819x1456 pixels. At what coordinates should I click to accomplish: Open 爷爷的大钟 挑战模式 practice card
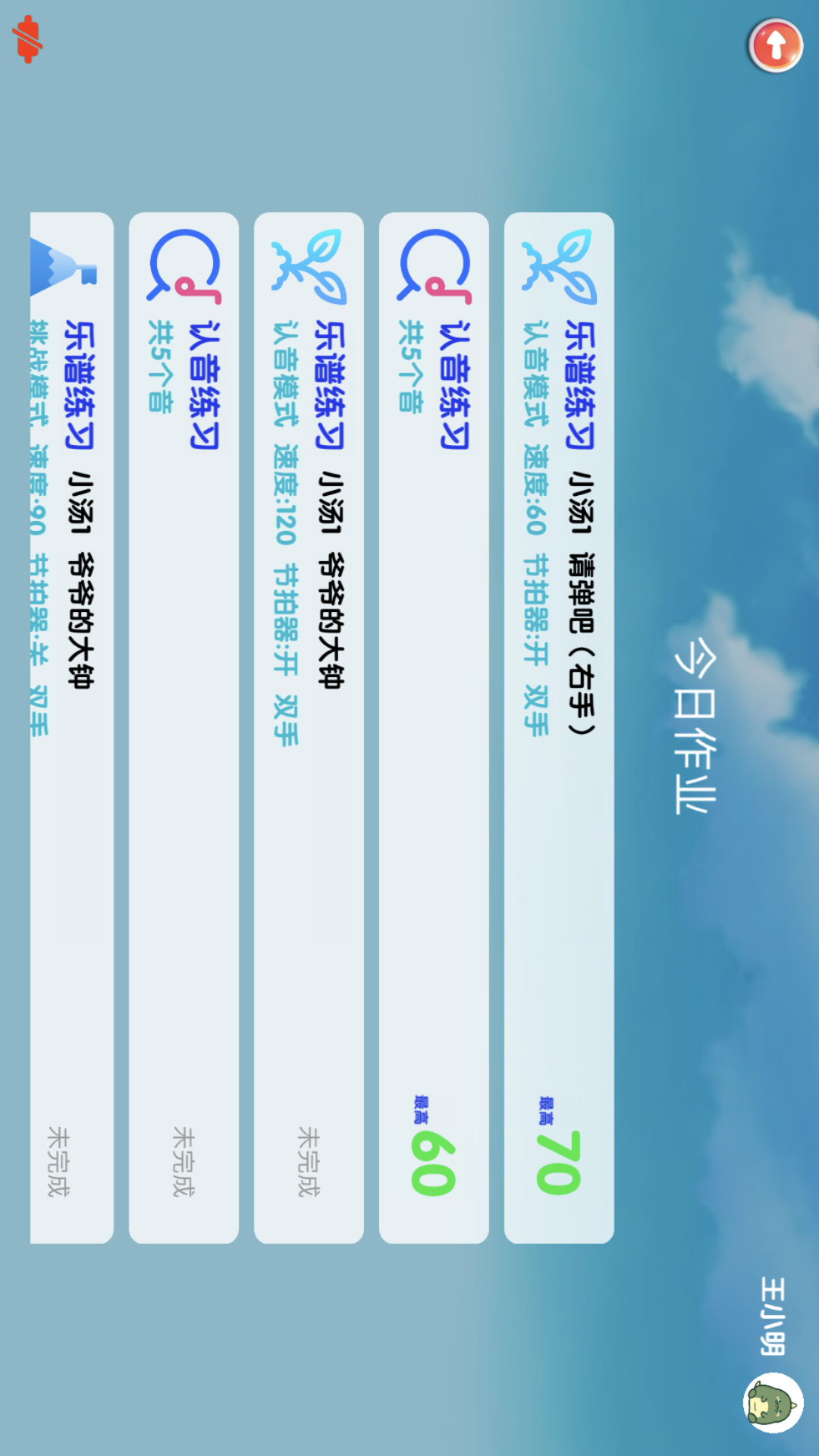(71, 726)
